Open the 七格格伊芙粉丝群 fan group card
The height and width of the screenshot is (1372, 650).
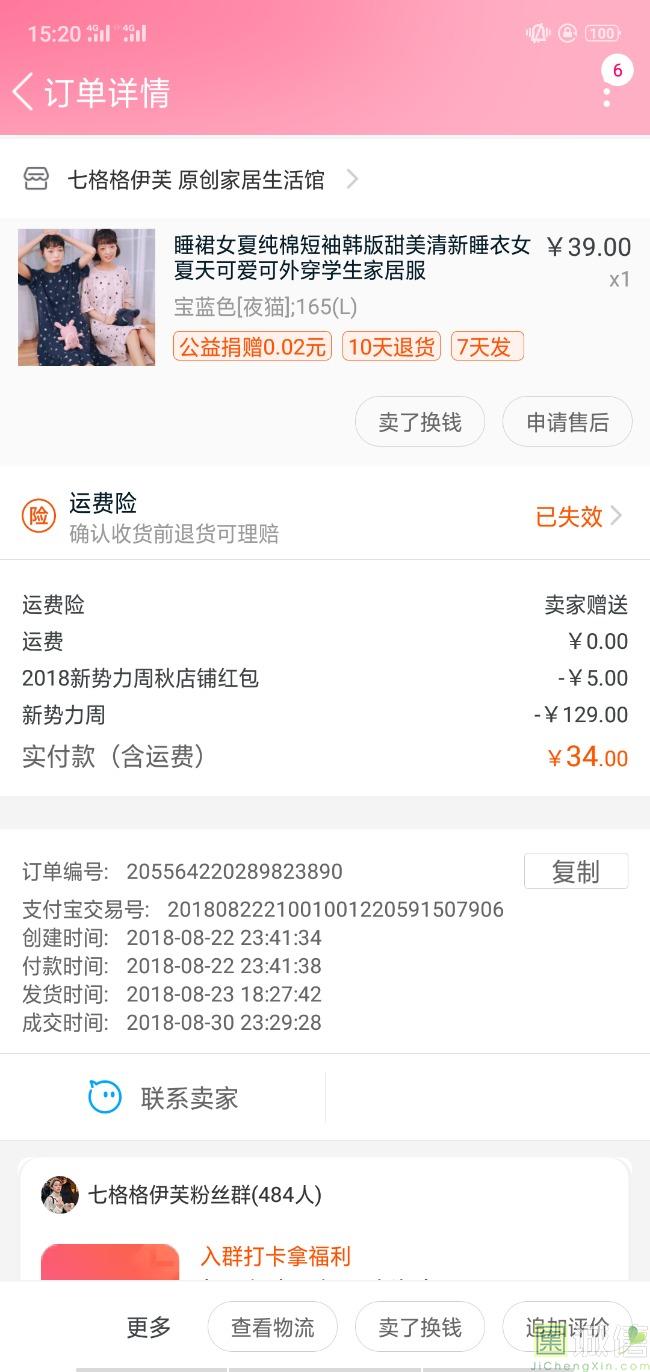point(204,1195)
